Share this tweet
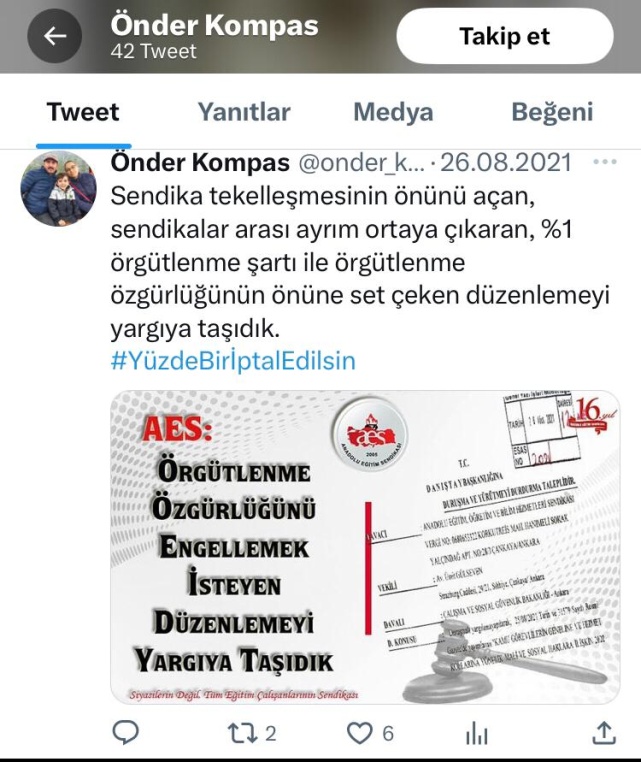The image size is (641, 762). click(604, 733)
